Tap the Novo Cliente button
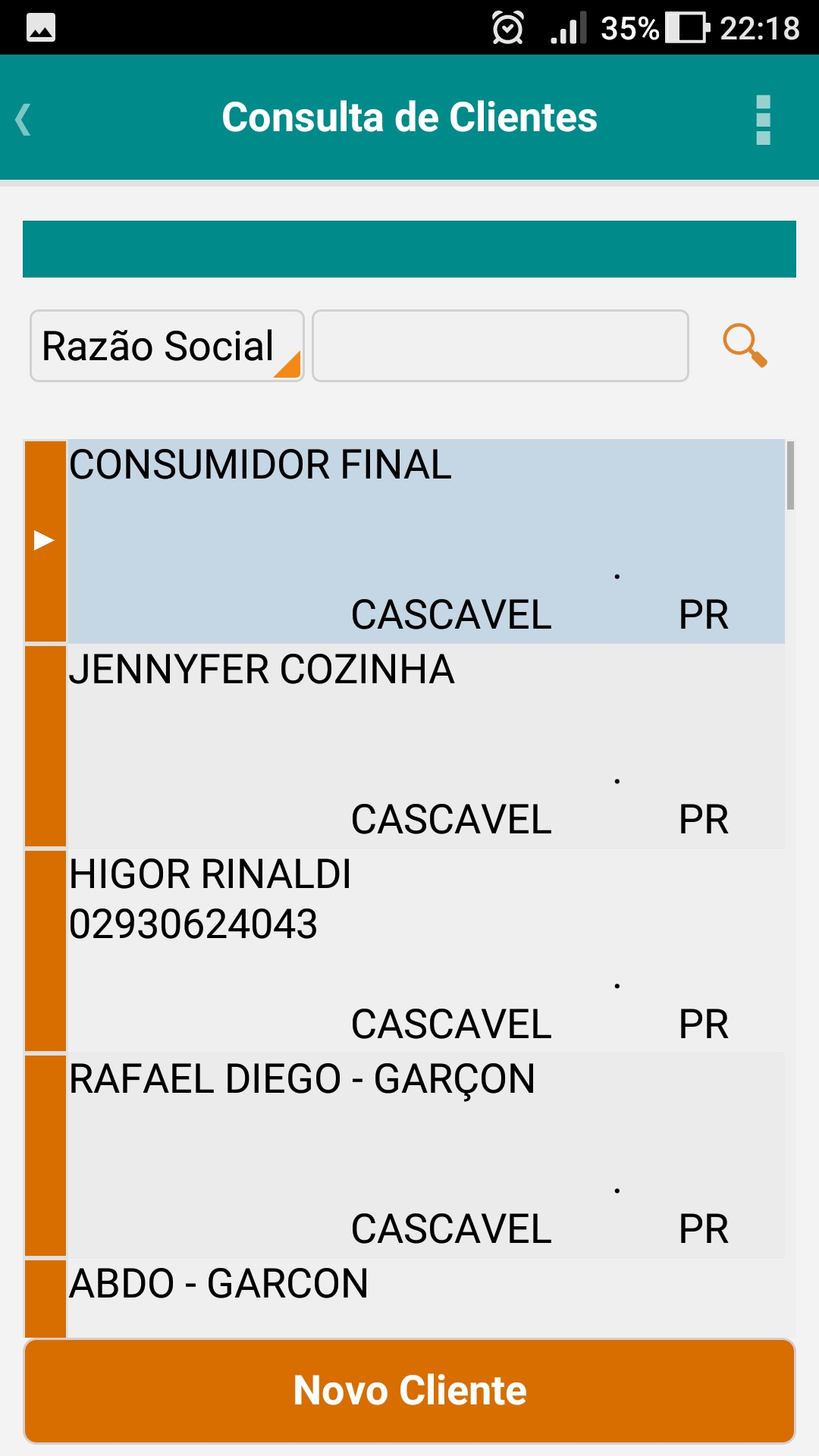This screenshot has height=1456, width=819. coord(409,1391)
